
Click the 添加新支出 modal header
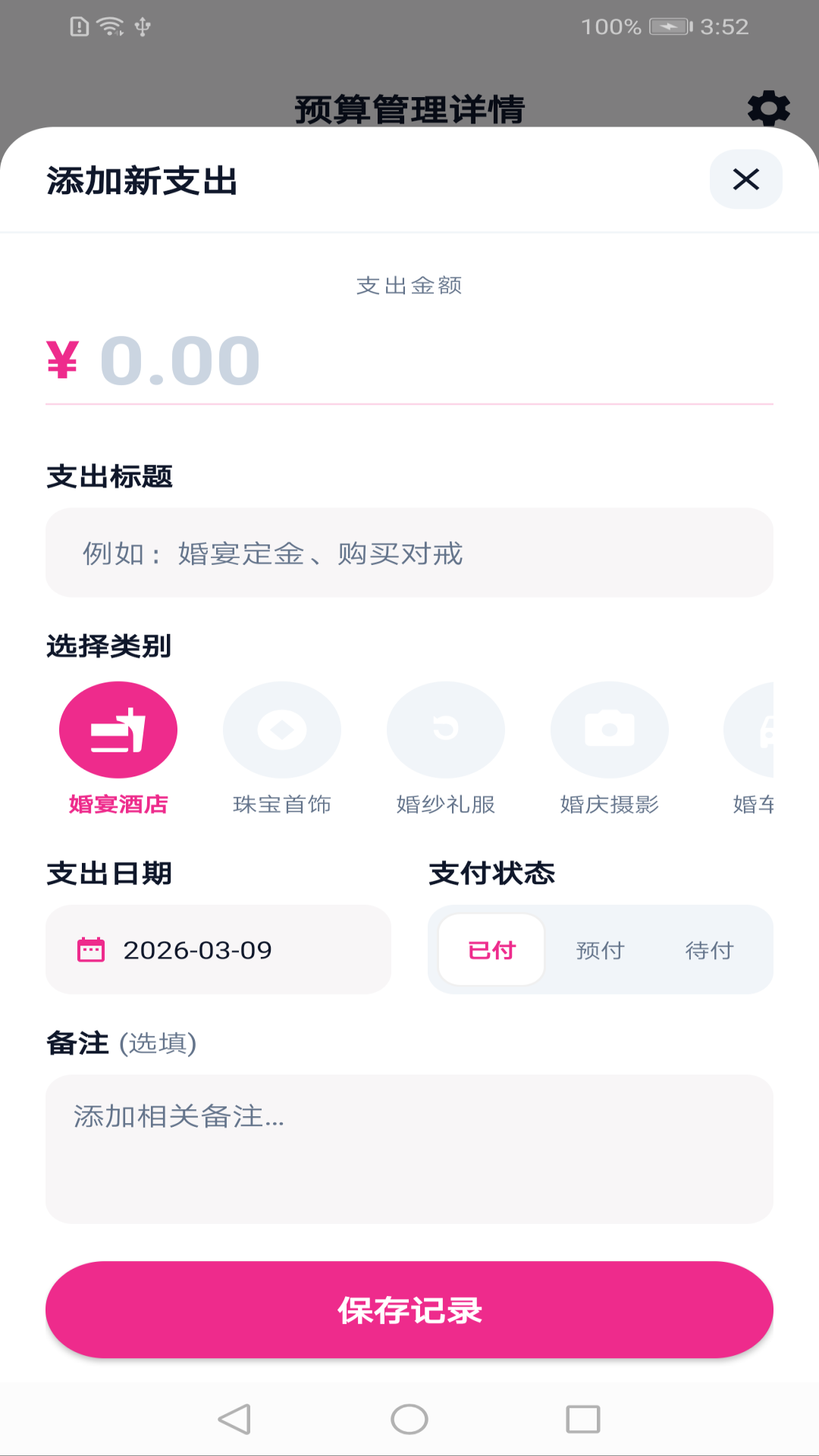coord(140,180)
